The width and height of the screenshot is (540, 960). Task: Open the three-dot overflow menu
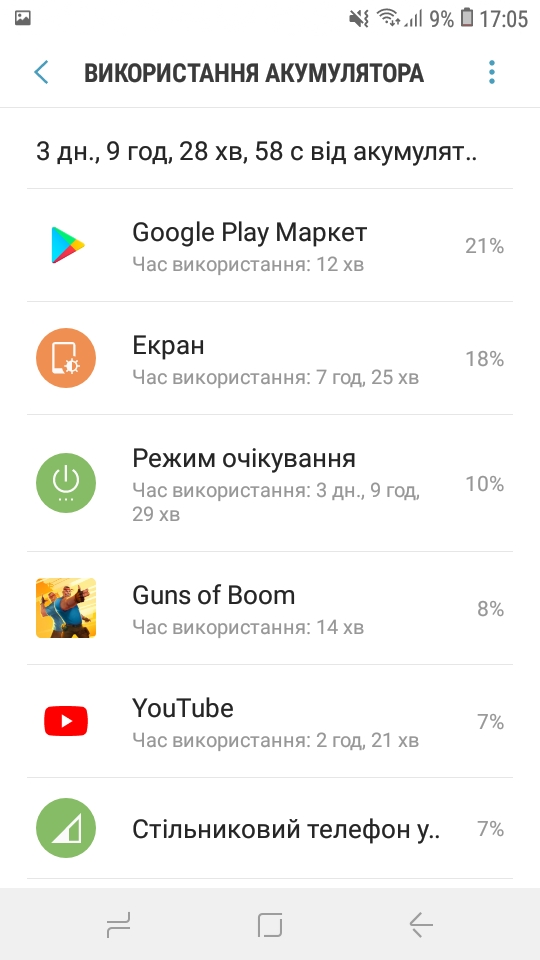[491, 72]
